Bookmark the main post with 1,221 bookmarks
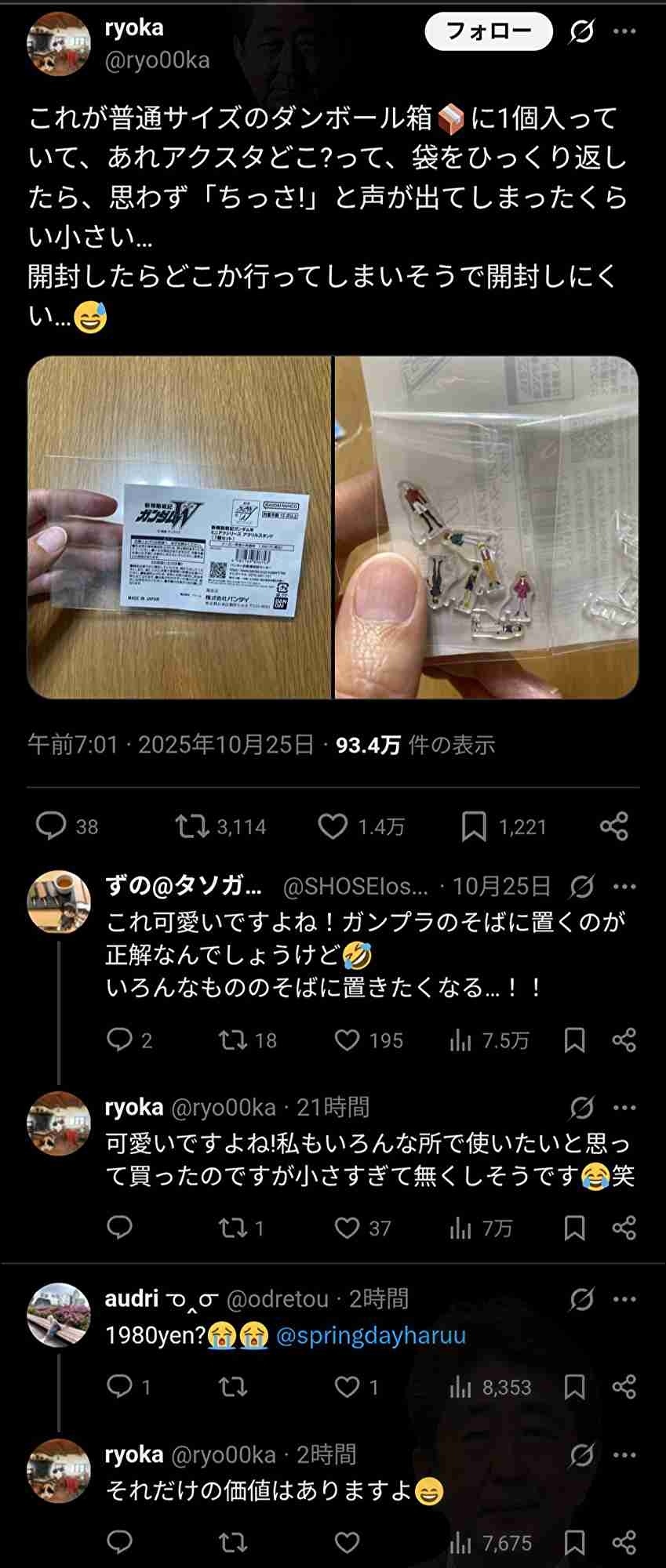The height and width of the screenshot is (1568, 666). click(474, 826)
